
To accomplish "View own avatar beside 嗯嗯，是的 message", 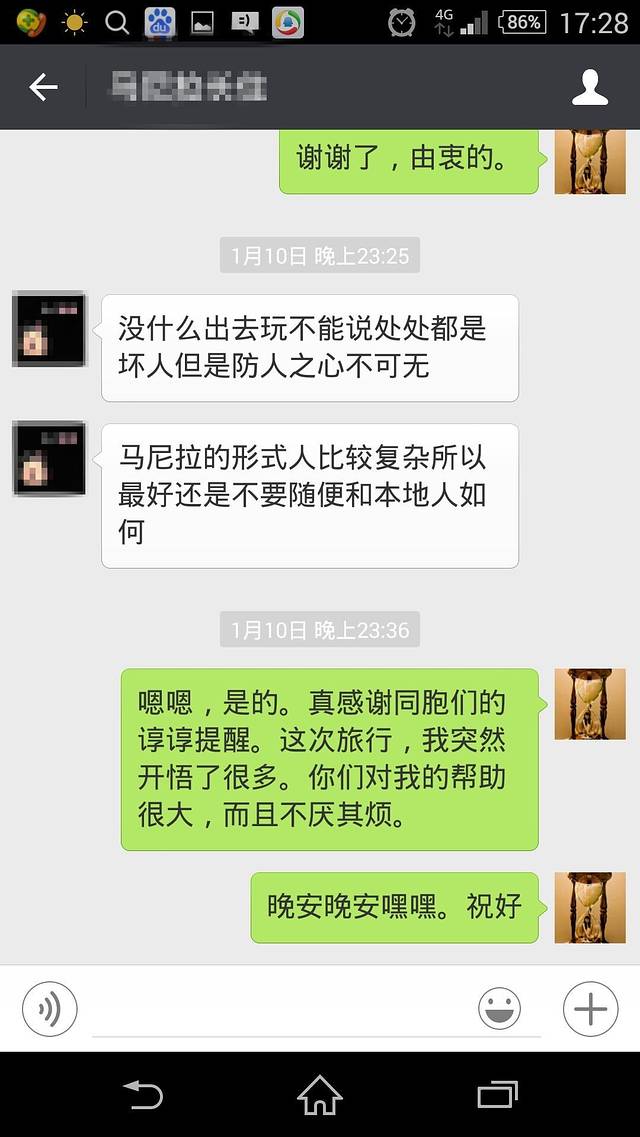I will [590, 704].
